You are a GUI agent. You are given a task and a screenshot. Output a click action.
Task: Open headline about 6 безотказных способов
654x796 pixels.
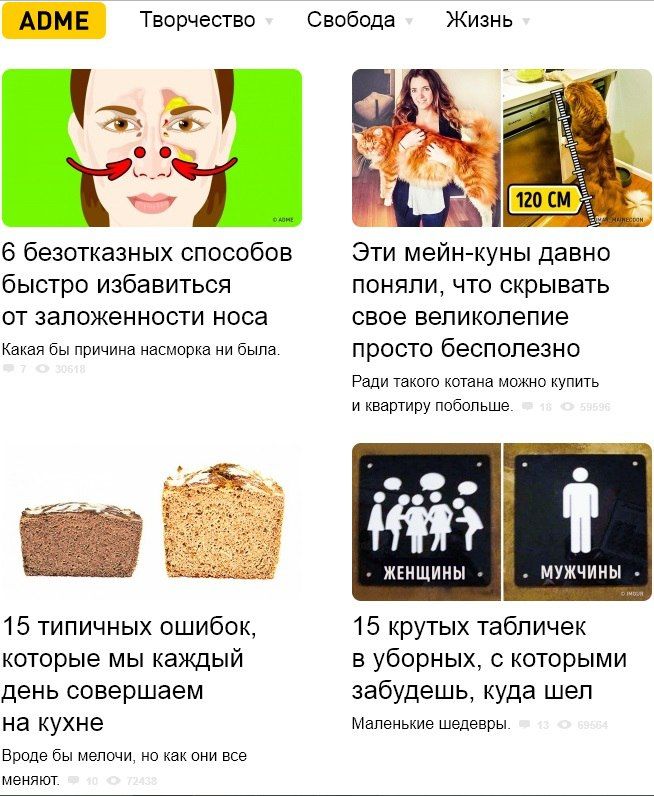point(147,285)
